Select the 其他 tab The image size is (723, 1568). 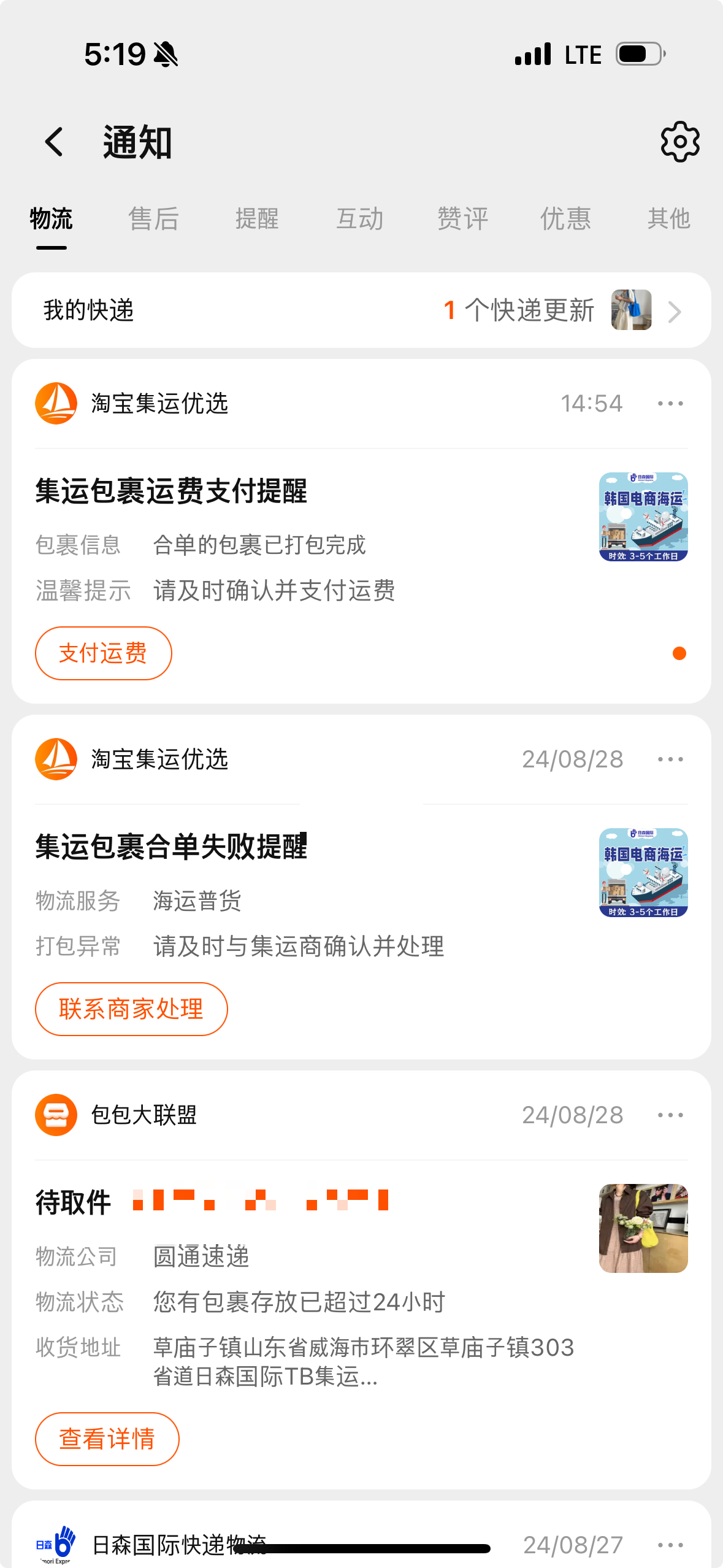[668, 219]
